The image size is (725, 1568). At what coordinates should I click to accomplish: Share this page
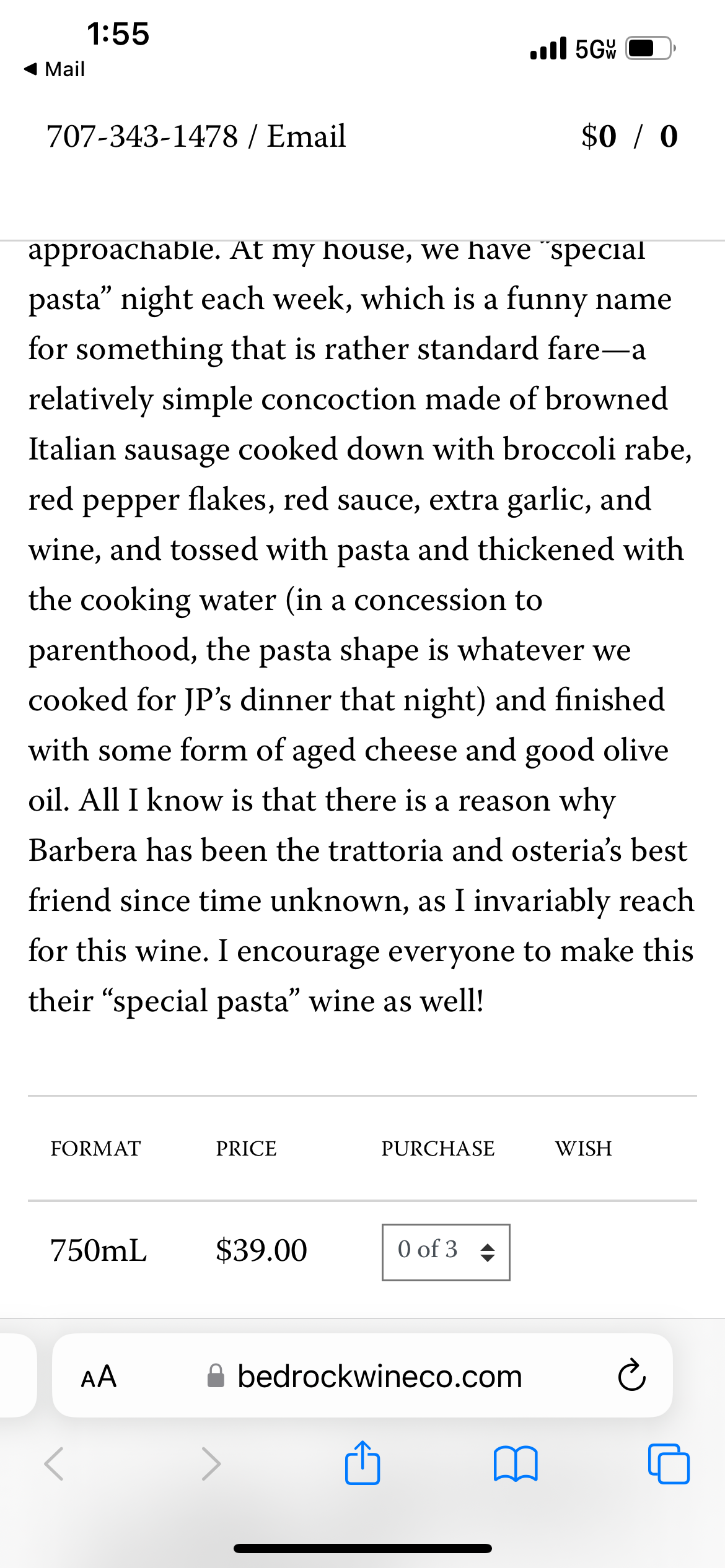coord(362,1462)
